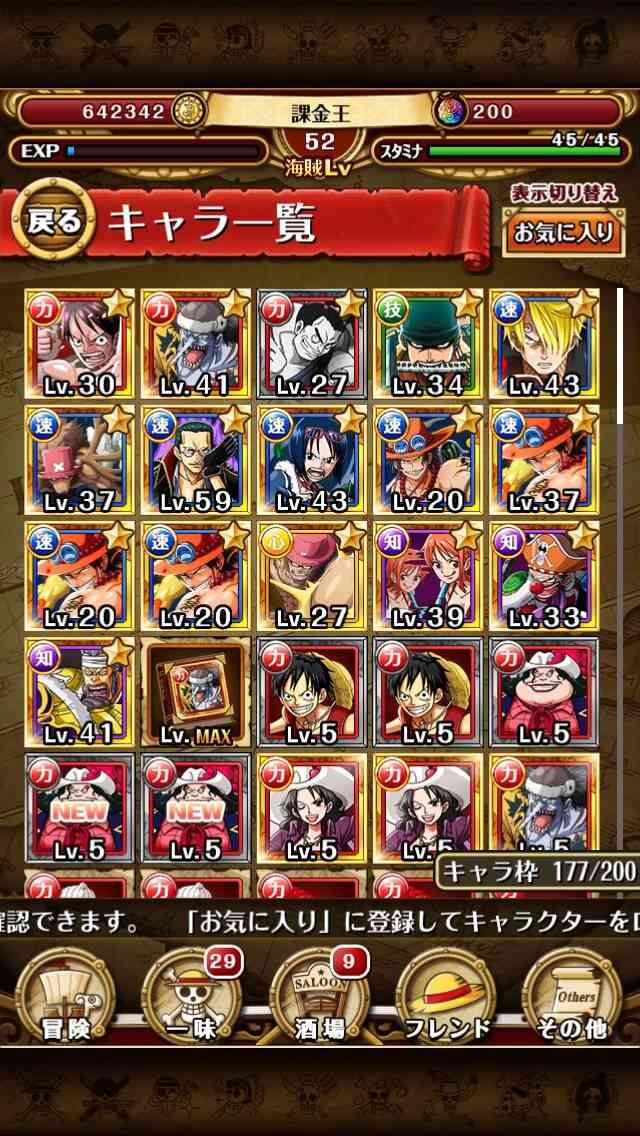
Task: Open the フレンド friends tab
Action: tap(446, 998)
